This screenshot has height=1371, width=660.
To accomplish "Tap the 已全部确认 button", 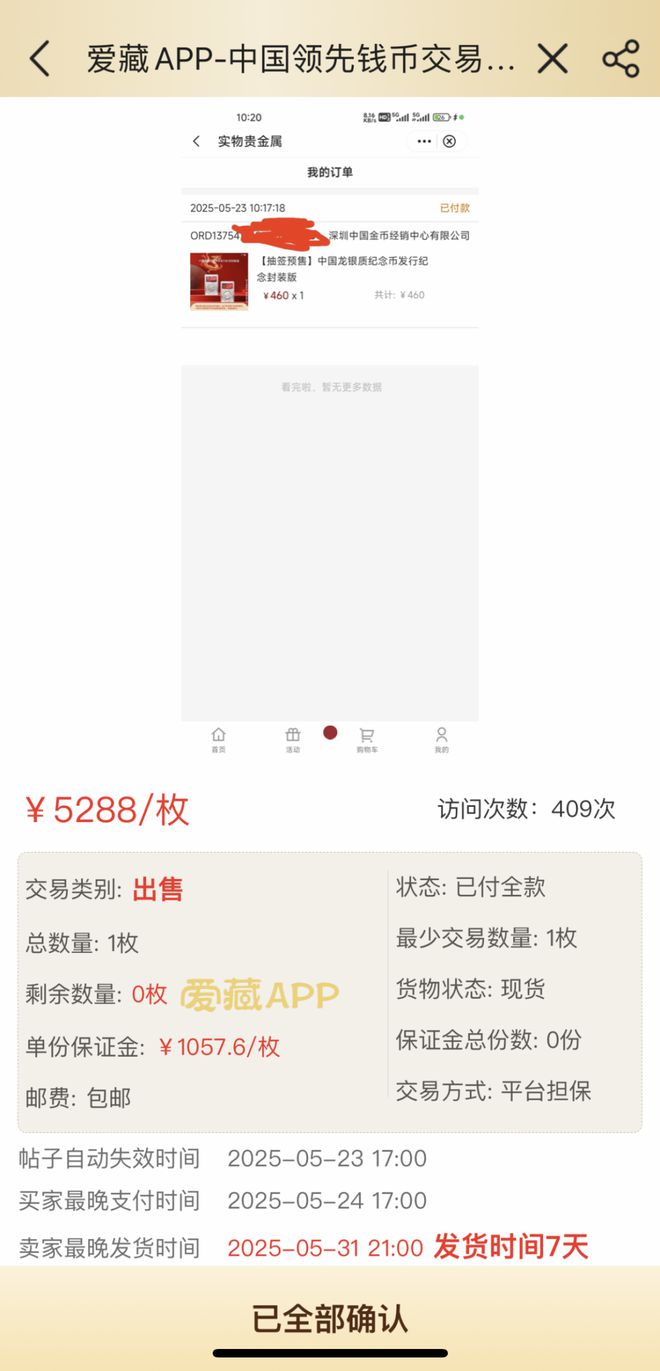I will pos(330,1318).
